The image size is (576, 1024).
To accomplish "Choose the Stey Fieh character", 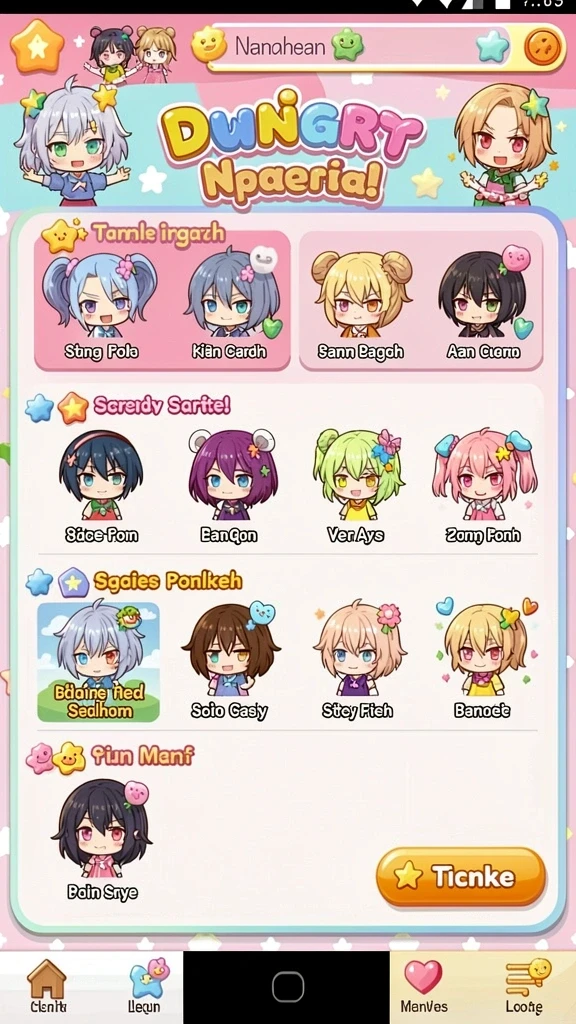I will pos(357,662).
